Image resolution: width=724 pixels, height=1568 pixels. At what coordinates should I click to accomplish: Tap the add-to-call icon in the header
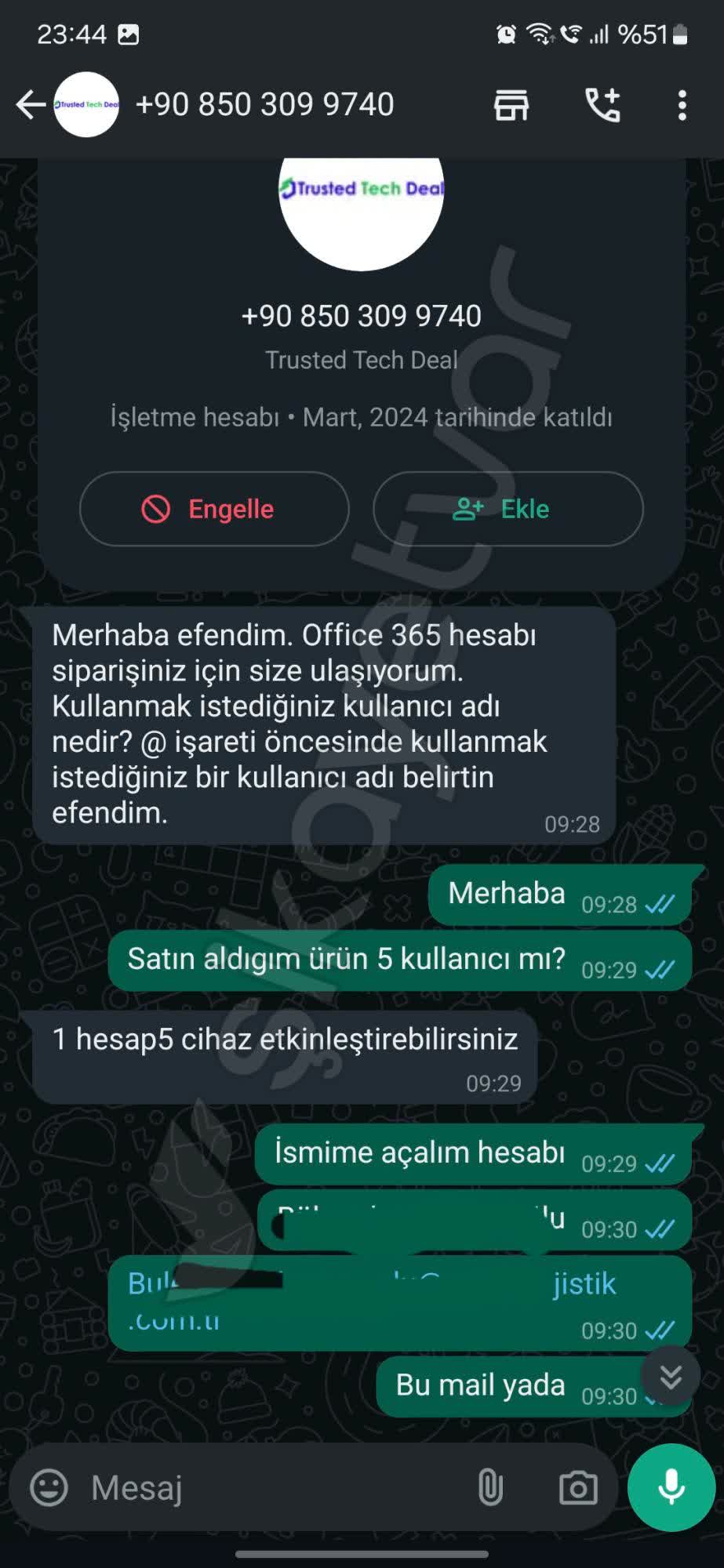602,104
